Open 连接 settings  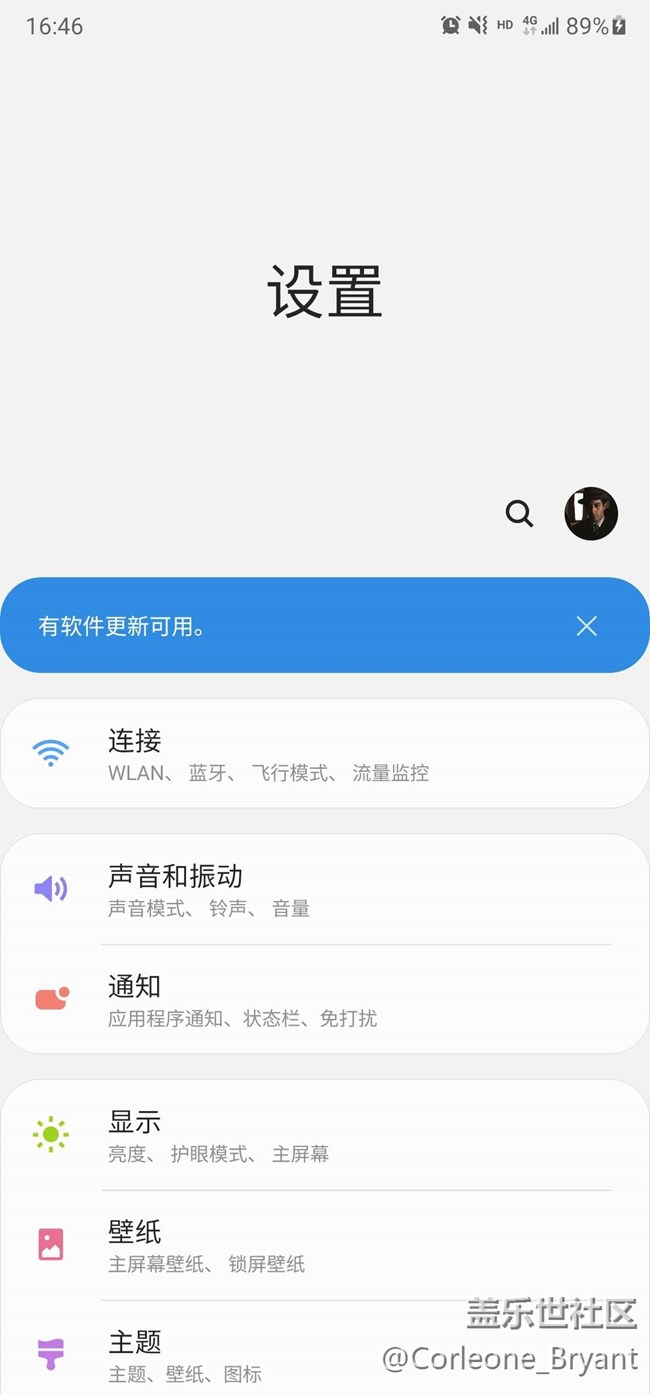click(324, 754)
